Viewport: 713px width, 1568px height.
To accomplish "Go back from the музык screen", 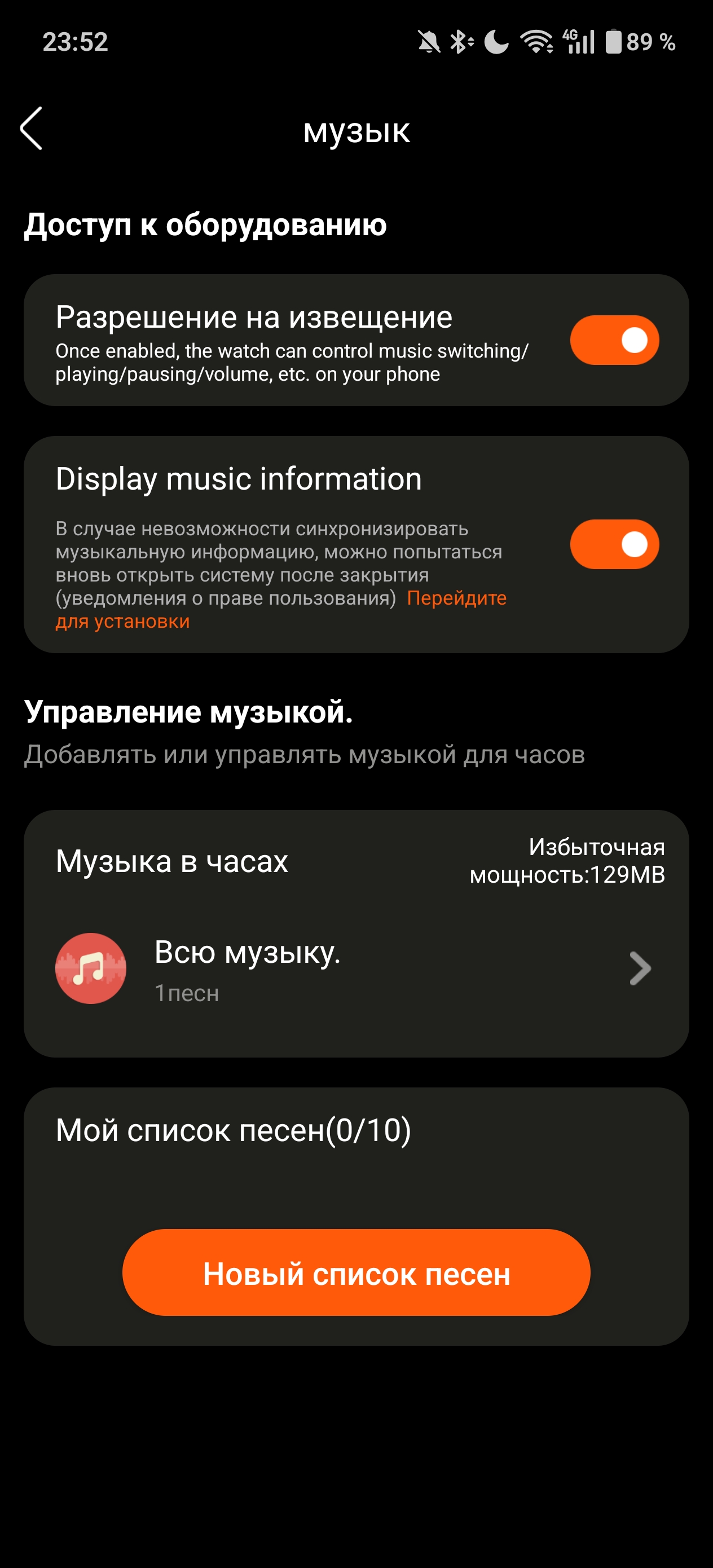I will [x=32, y=129].
